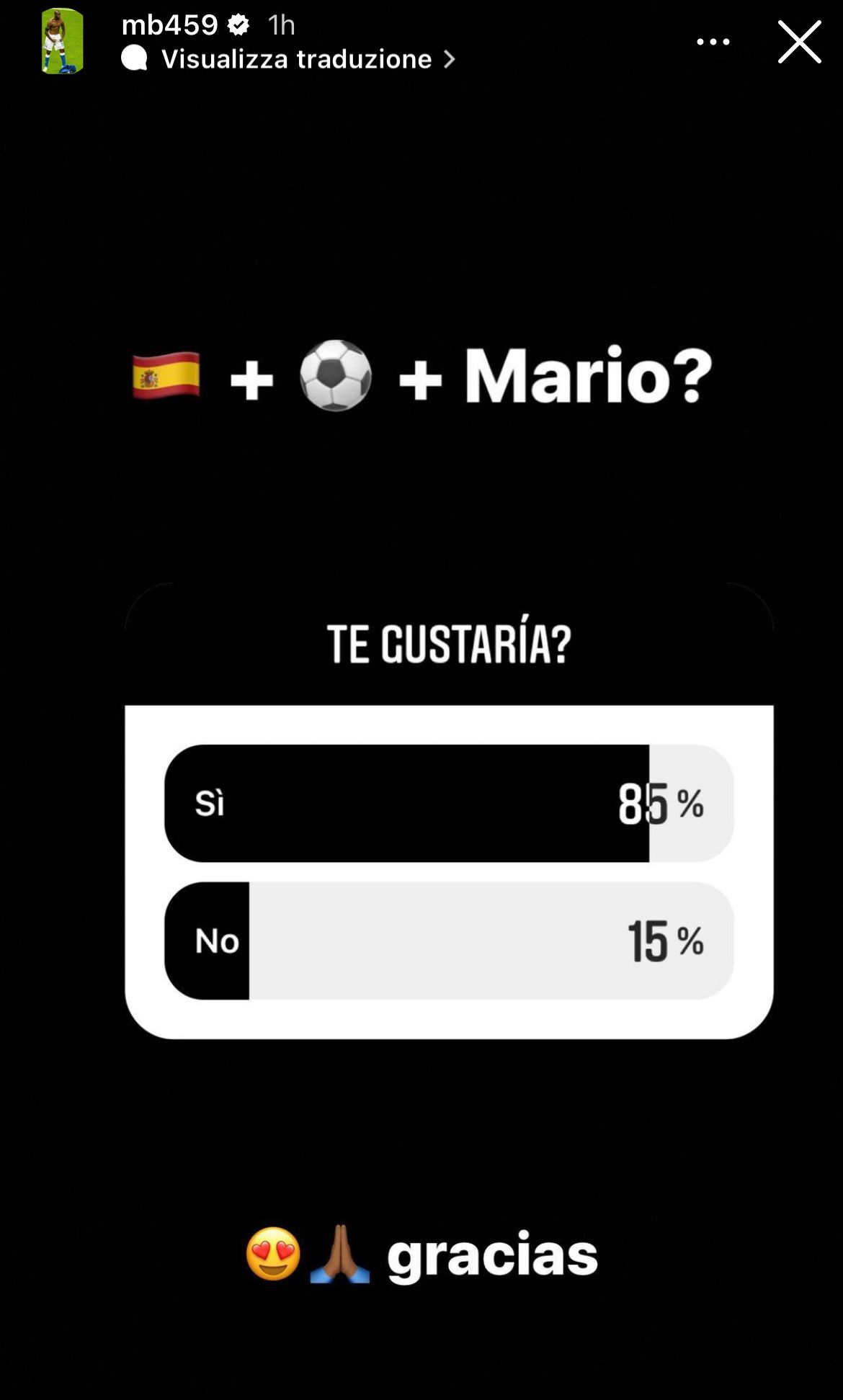Open the mb459 username

tap(169, 25)
